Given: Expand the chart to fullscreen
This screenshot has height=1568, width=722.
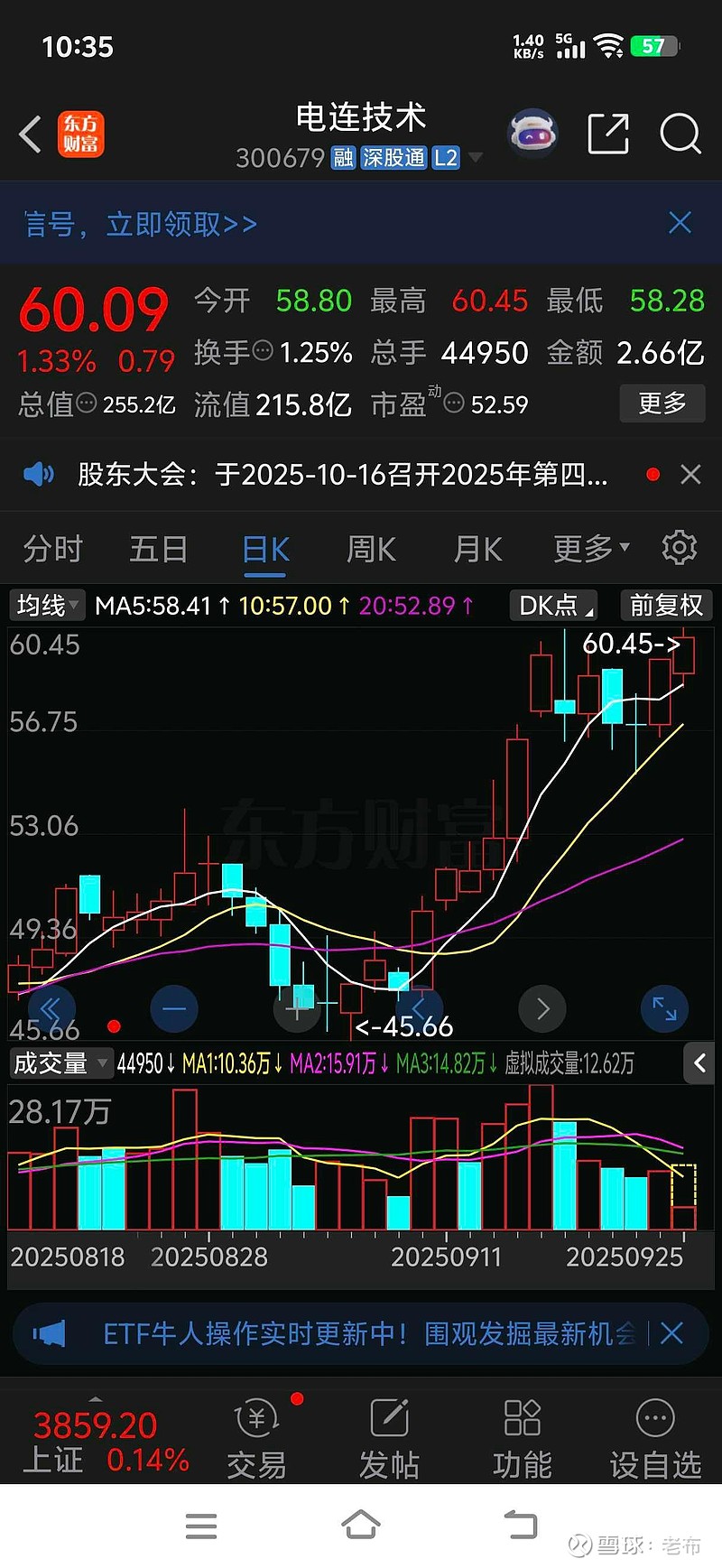Looking at the screenshot, I should click(664, 1008).
